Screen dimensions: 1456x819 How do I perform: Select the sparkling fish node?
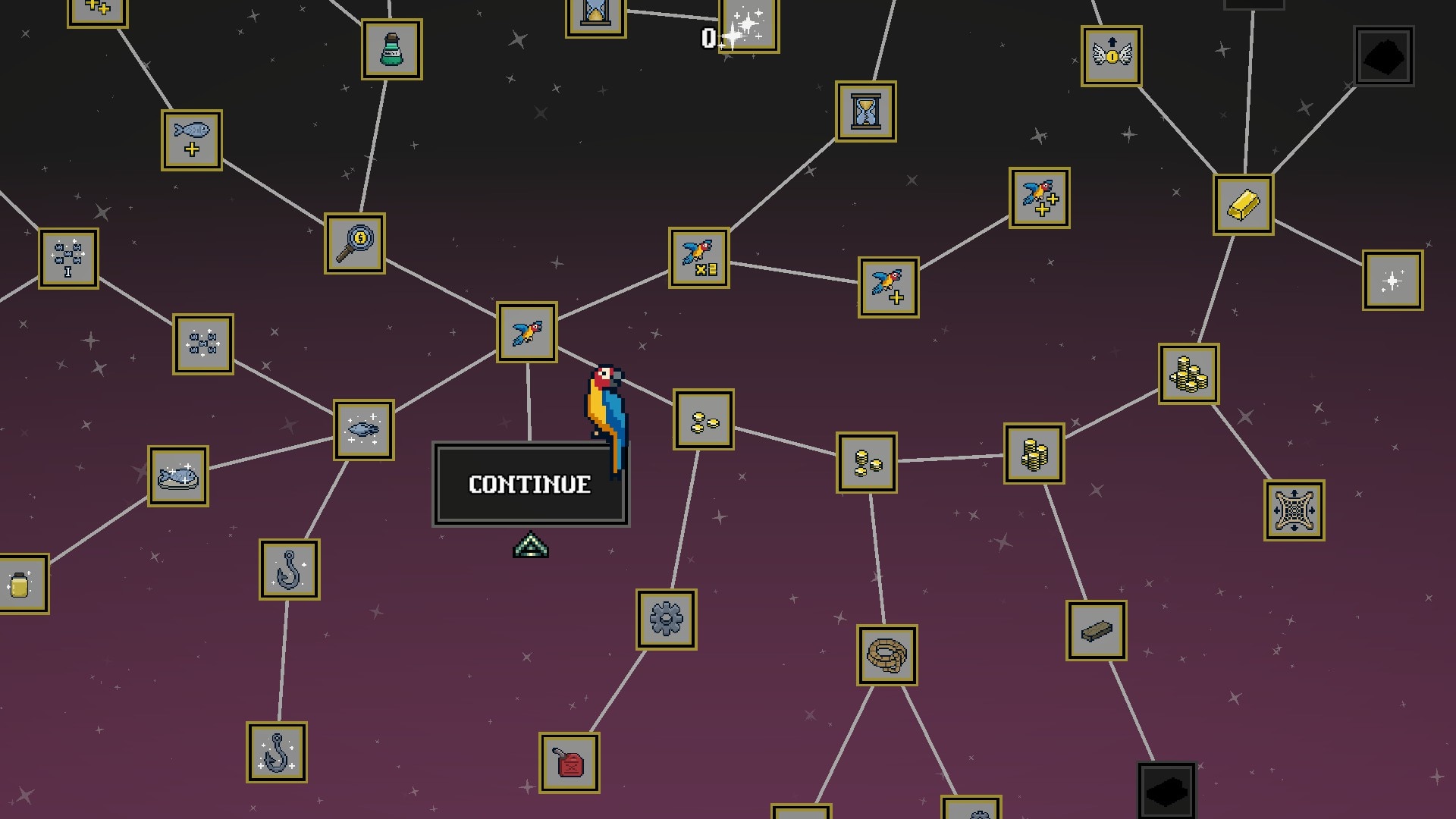point(364,430)
